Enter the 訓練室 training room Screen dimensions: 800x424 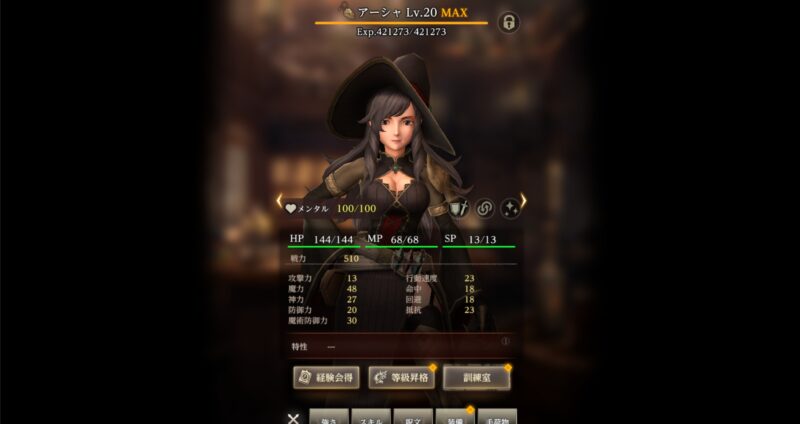[x=476, y=377]
